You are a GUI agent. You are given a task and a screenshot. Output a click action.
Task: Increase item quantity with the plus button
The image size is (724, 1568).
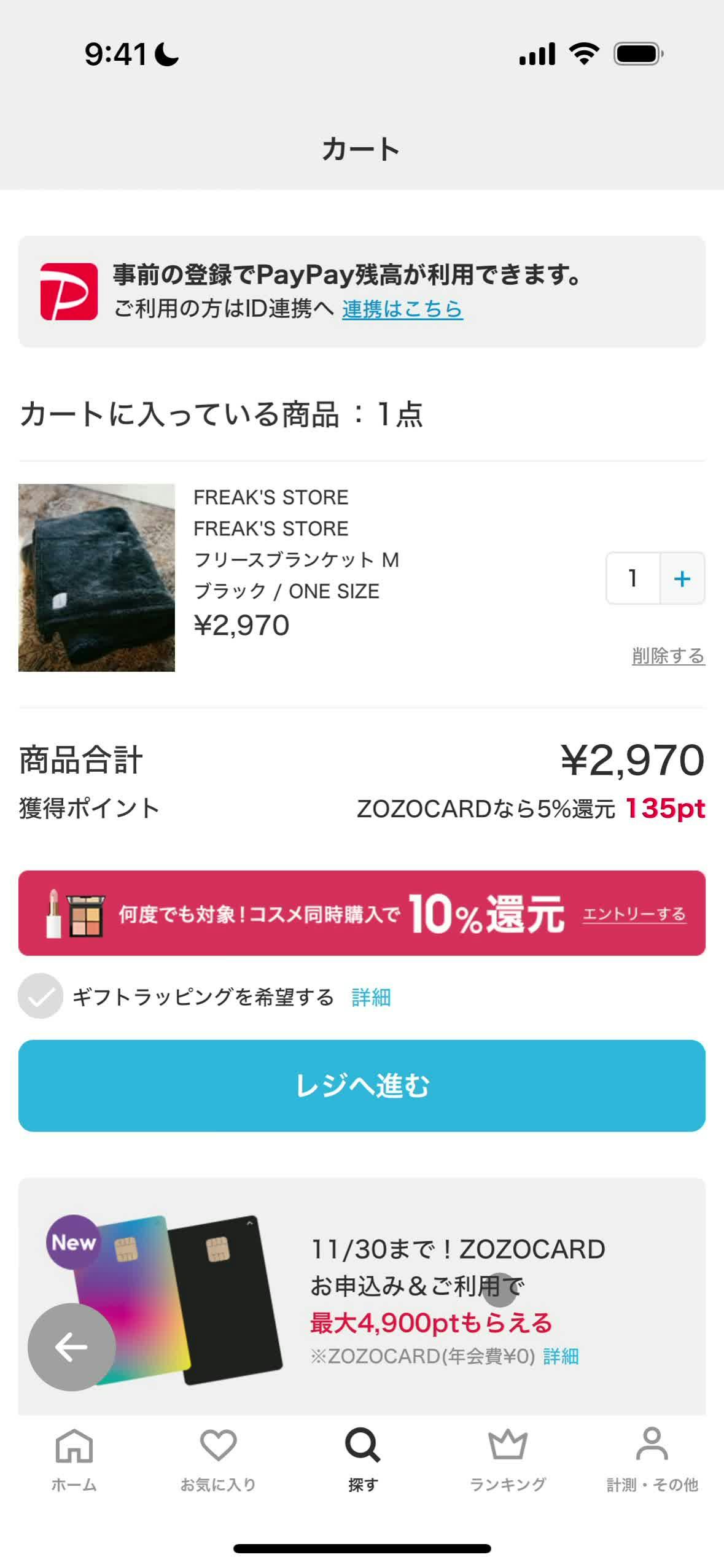682,578
